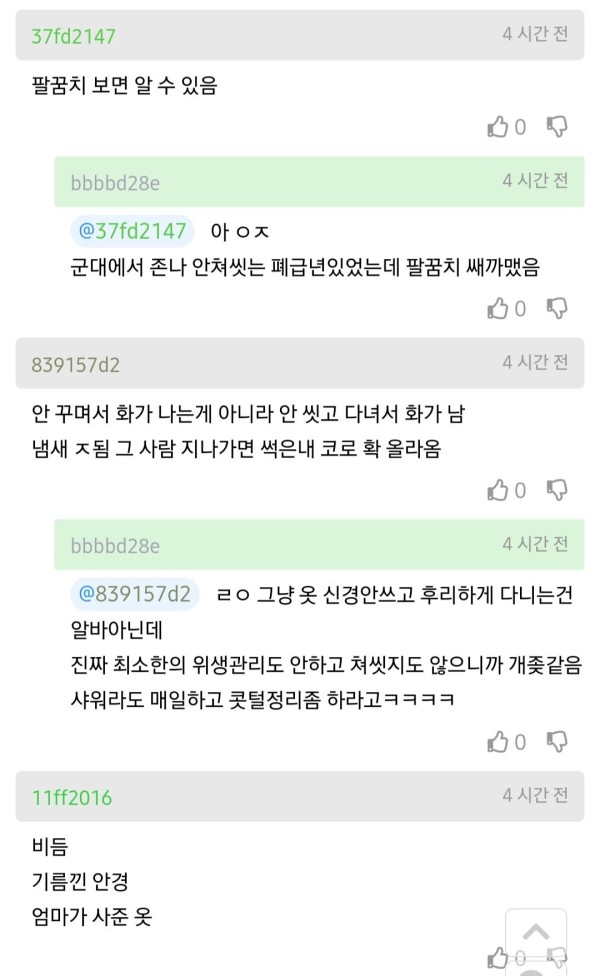Downvote the comment by 839157d2
The height and width of the screenshot is (976, 600).
coord(557,490)
